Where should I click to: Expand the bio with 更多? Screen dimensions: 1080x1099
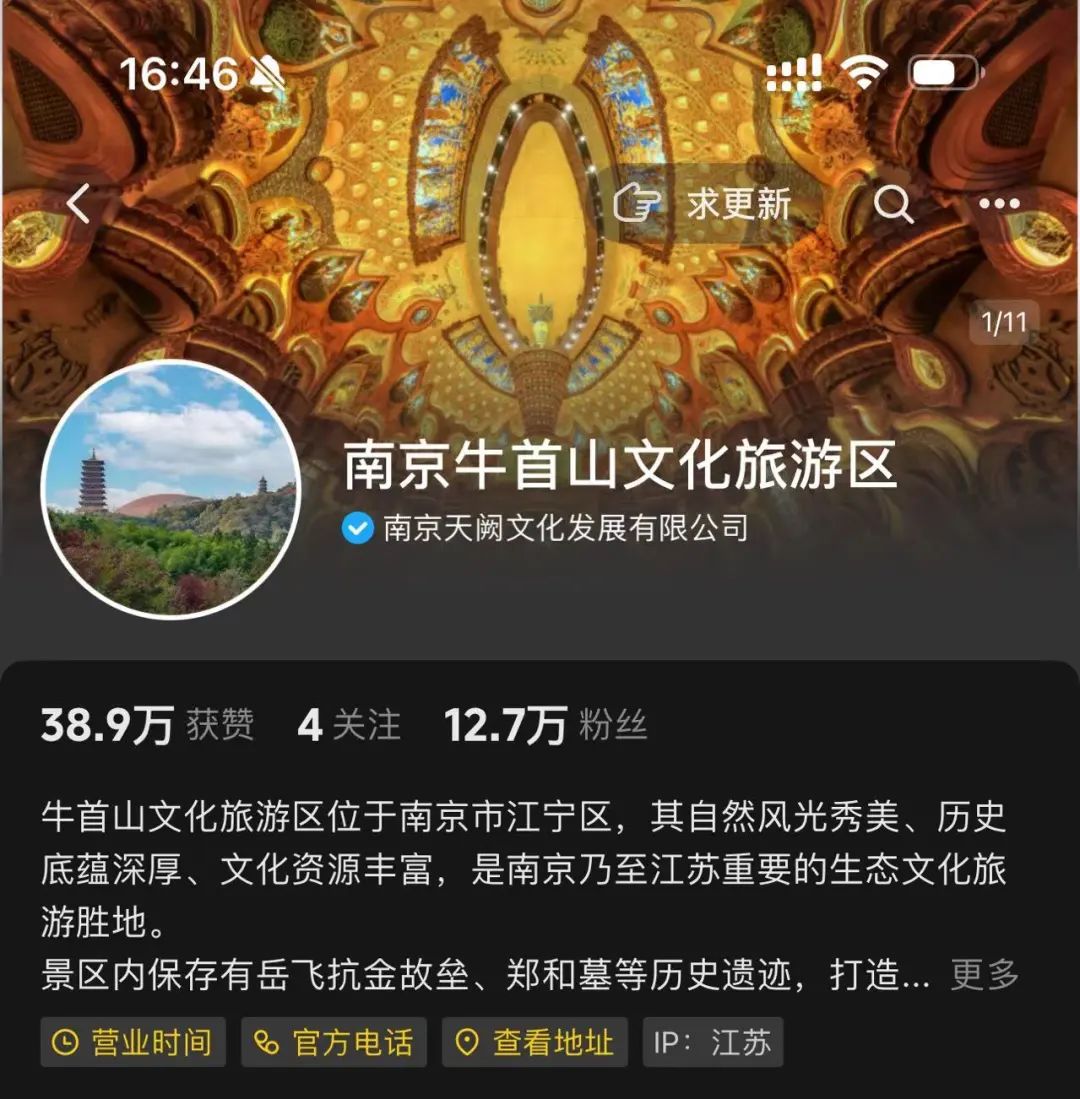(x=984, y=974)
